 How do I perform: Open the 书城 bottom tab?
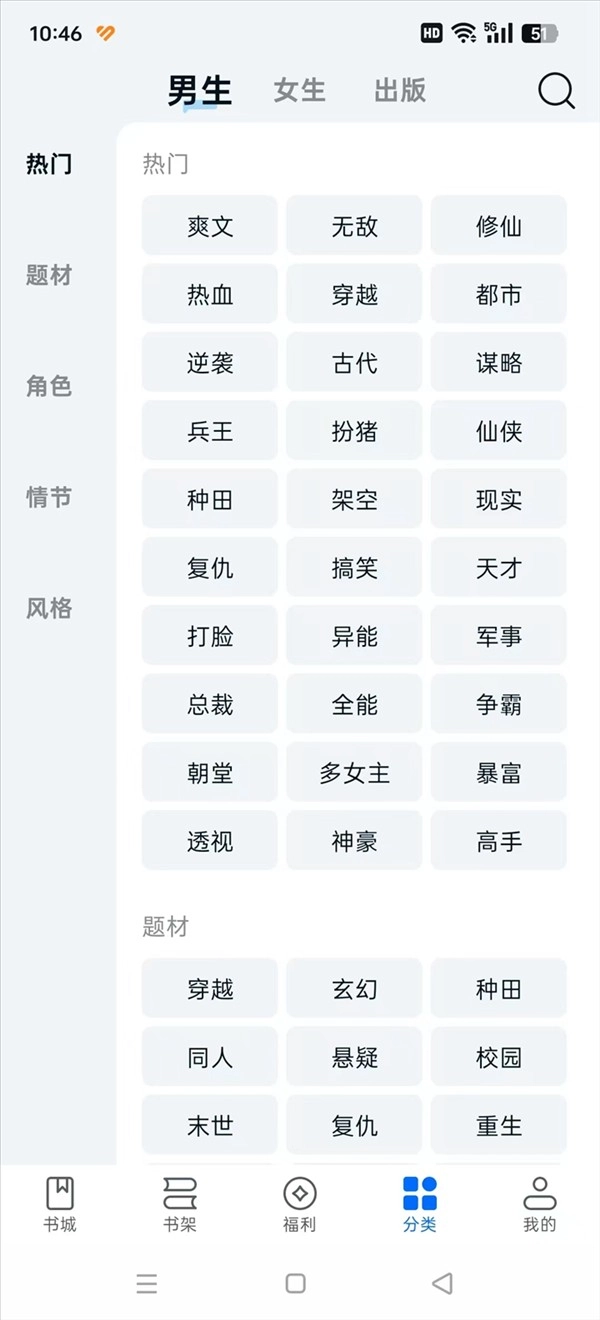pyautogui.click(x=60, y=1204)
